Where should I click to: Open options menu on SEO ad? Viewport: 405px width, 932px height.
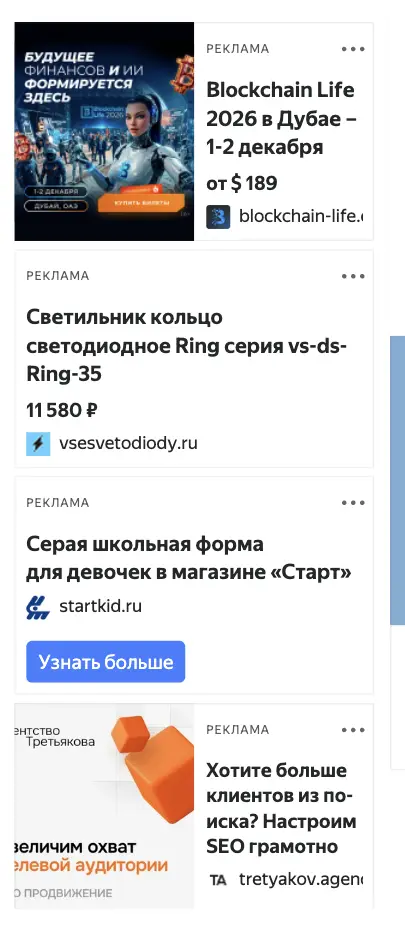click(353, 730)
